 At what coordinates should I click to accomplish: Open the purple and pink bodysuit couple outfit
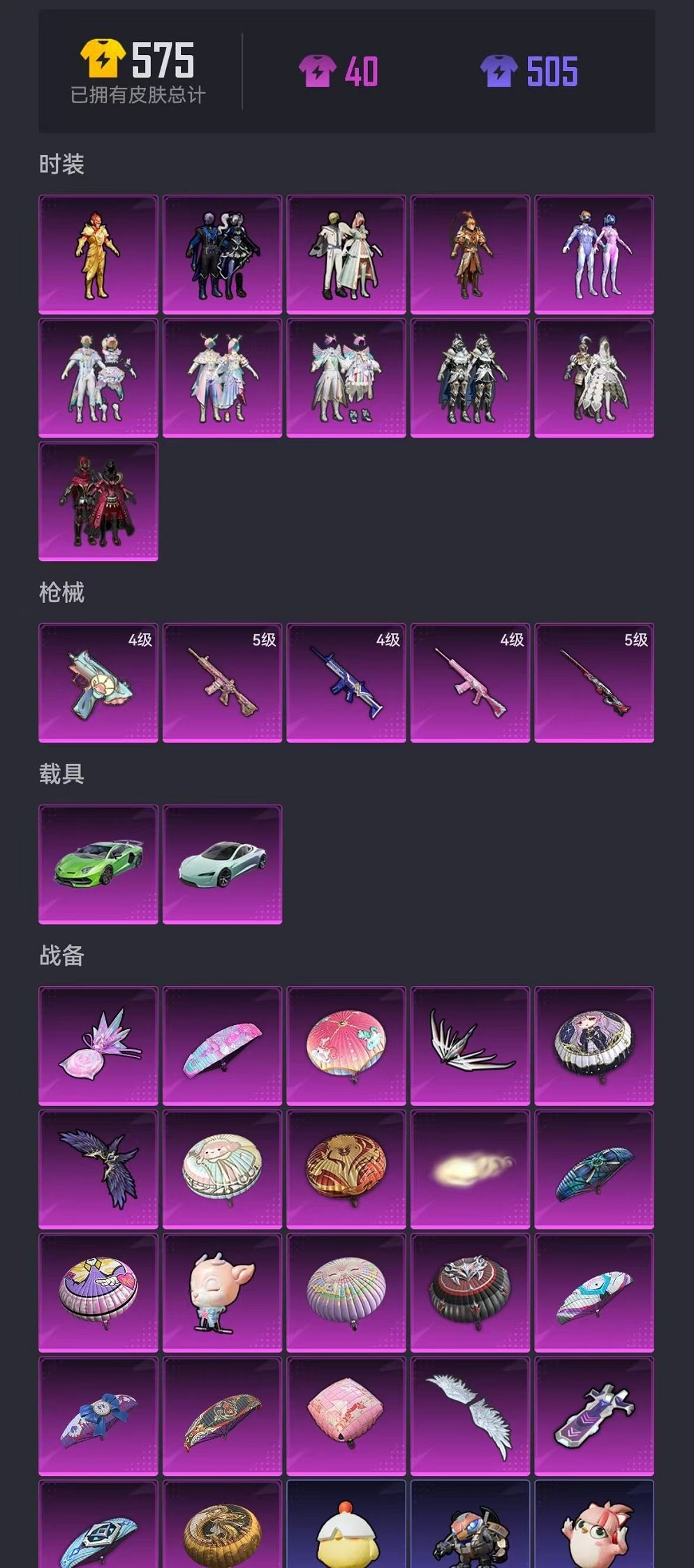pyautogui.click(x=594, y=254)
